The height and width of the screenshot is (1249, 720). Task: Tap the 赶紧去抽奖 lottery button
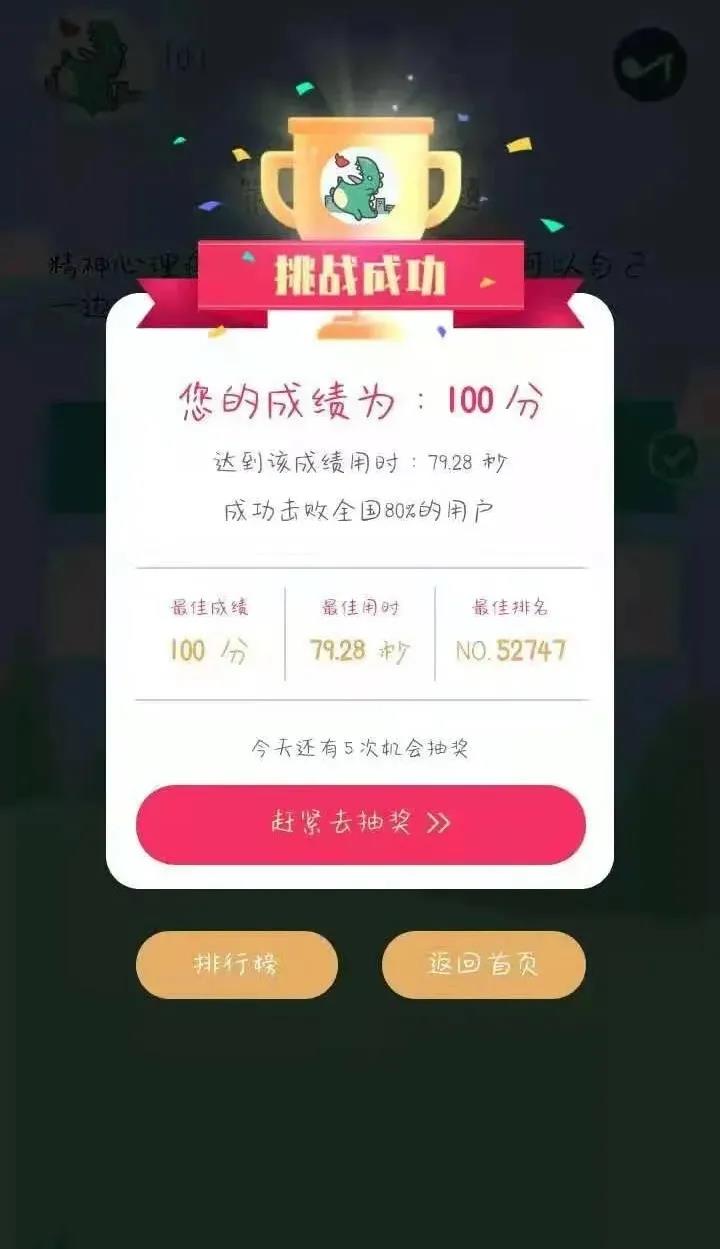tap(360, 823)
